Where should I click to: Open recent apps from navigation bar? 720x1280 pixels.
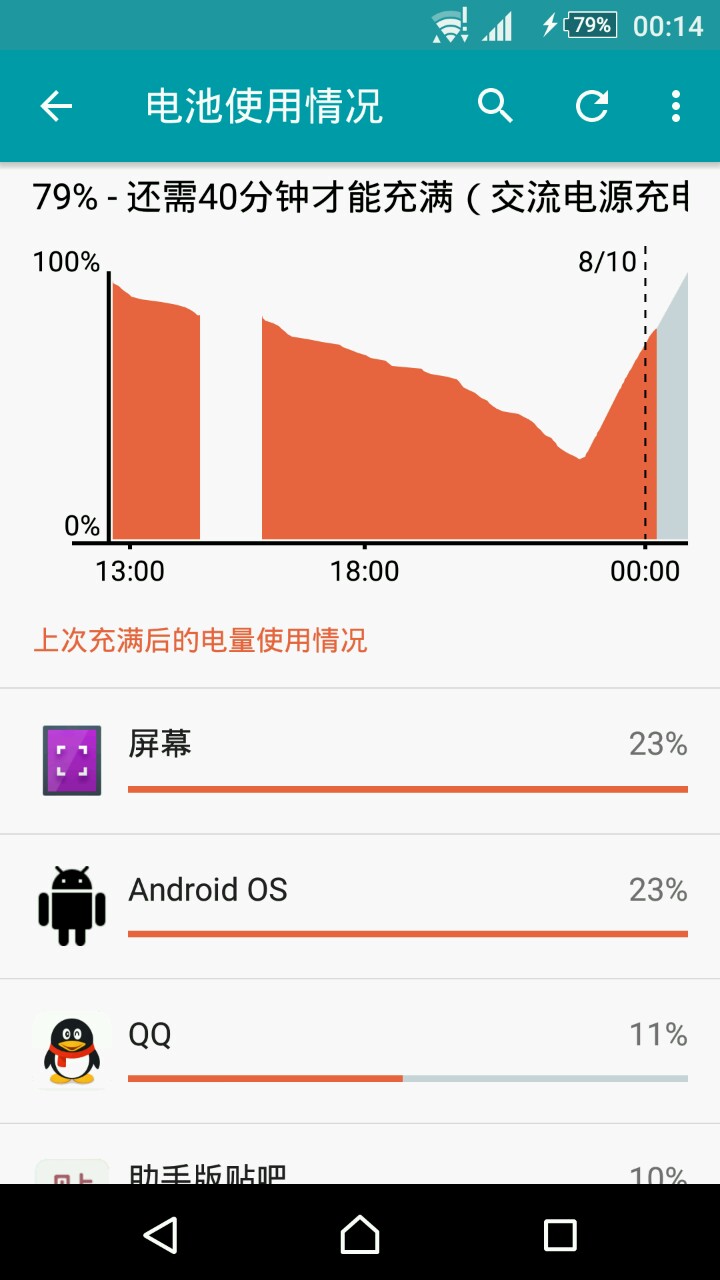click(x=560, y=1235)
